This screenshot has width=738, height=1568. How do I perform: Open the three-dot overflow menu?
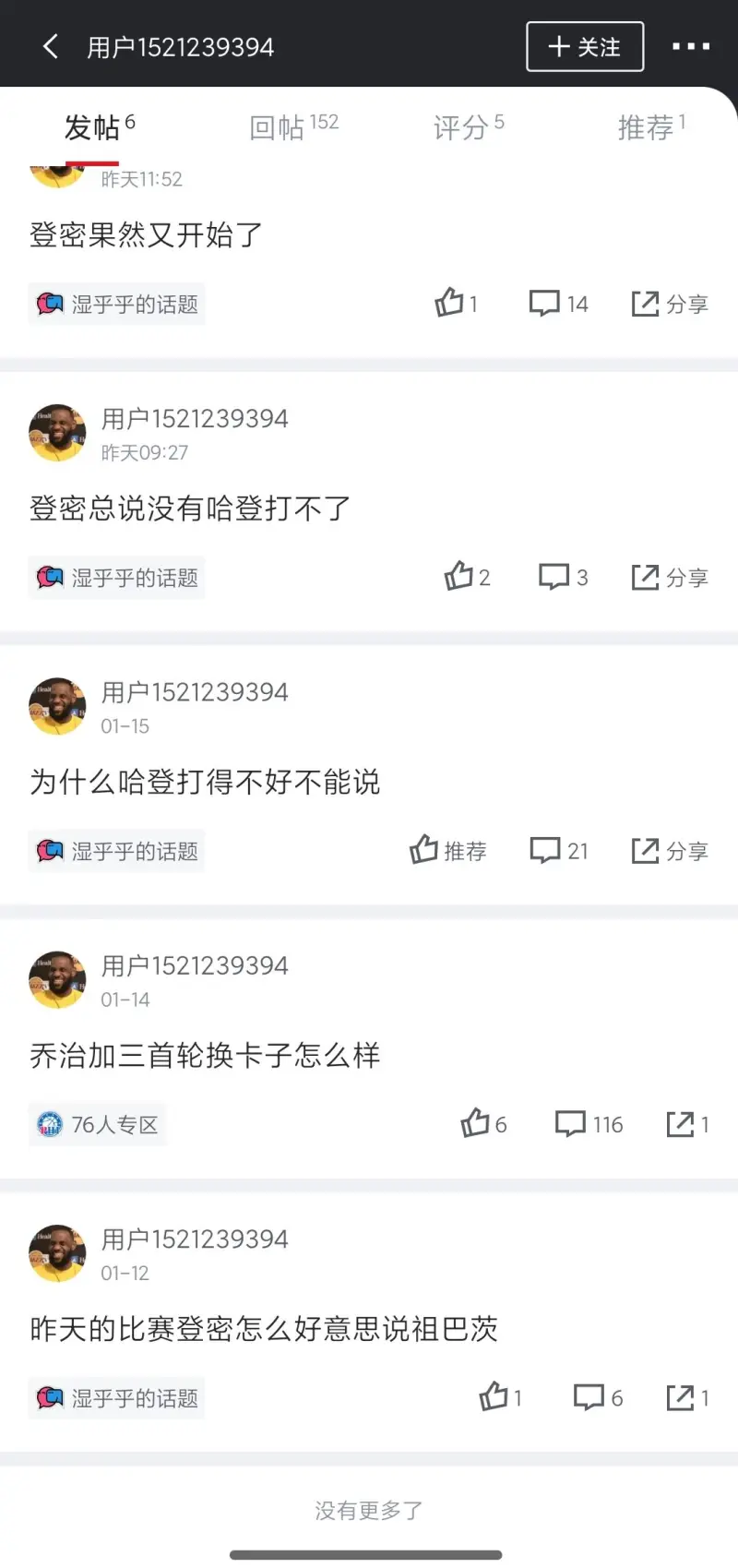[691, 46]
